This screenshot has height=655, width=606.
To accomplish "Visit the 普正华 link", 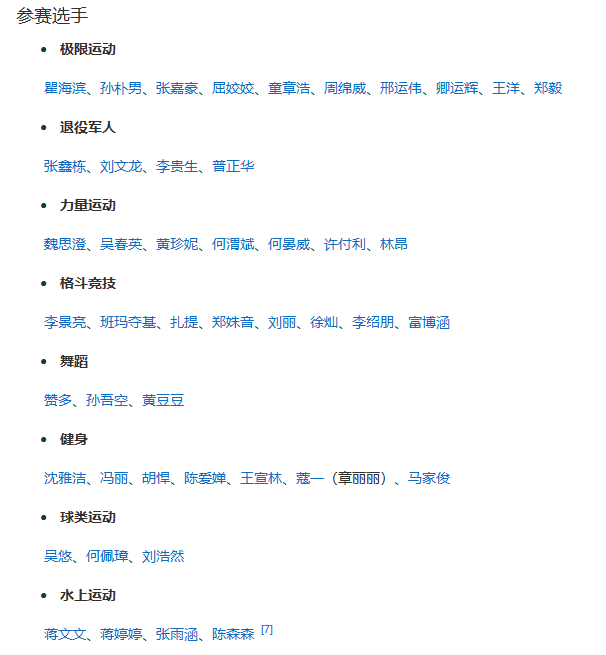I will pos(233,166).
